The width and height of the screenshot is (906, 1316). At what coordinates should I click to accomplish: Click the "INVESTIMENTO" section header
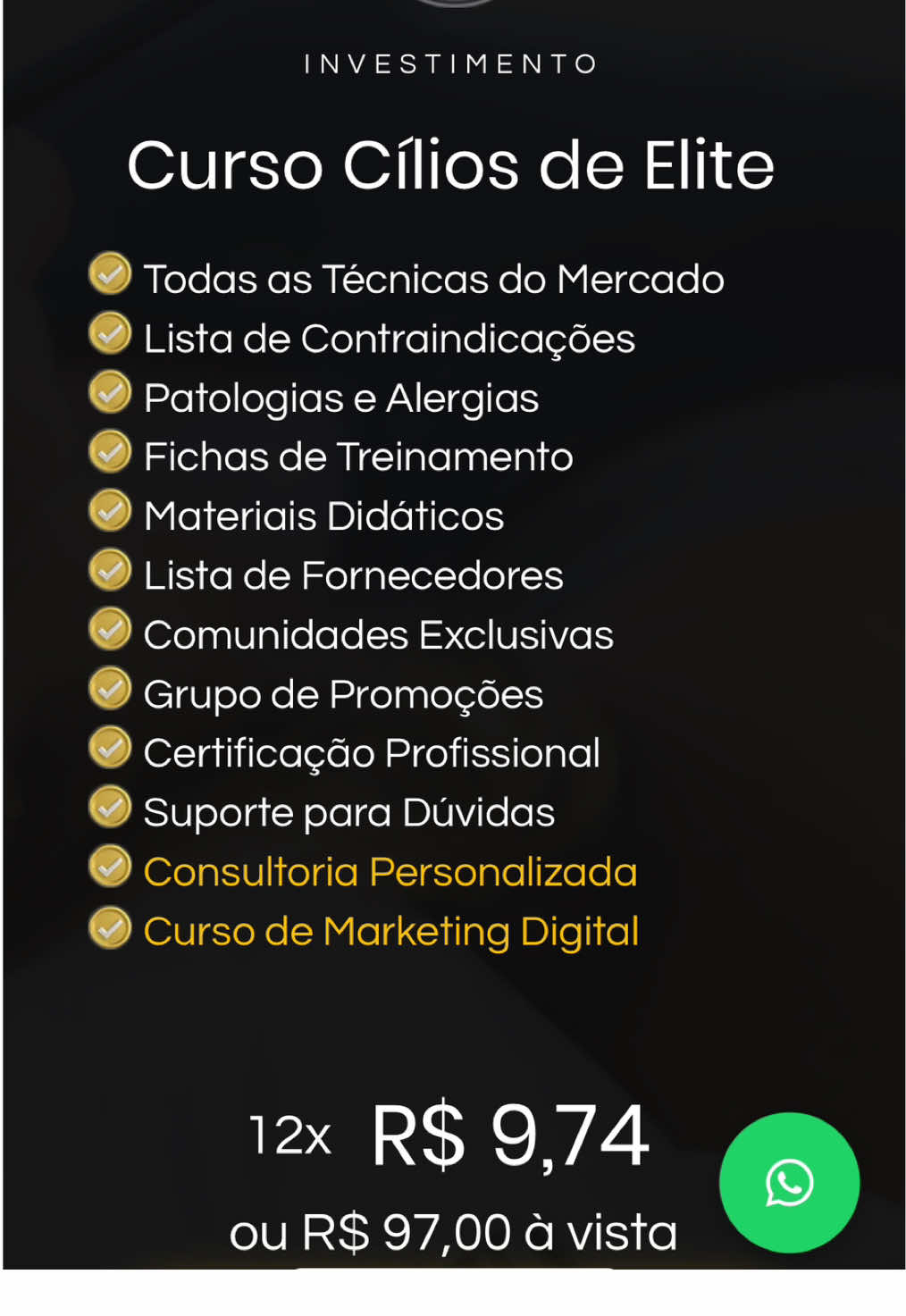click(449, 63)
